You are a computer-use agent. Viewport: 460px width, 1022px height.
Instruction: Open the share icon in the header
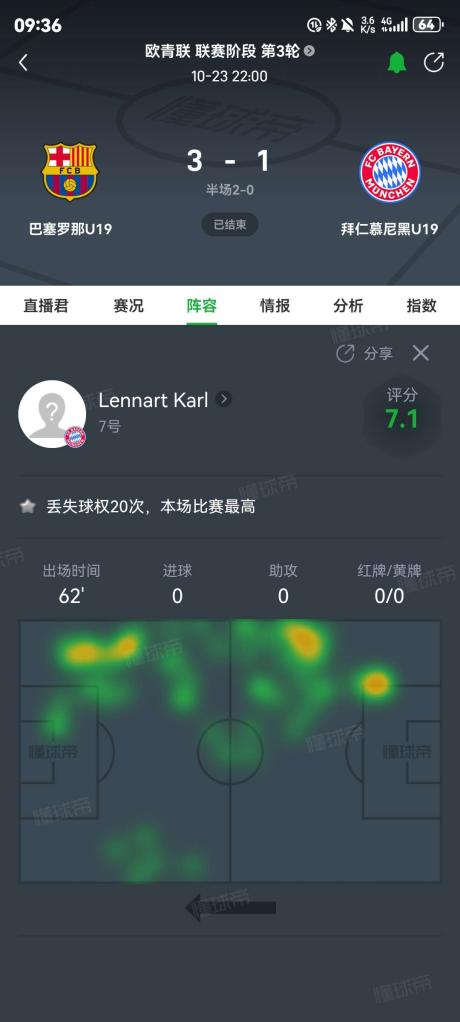pos(433,63)
